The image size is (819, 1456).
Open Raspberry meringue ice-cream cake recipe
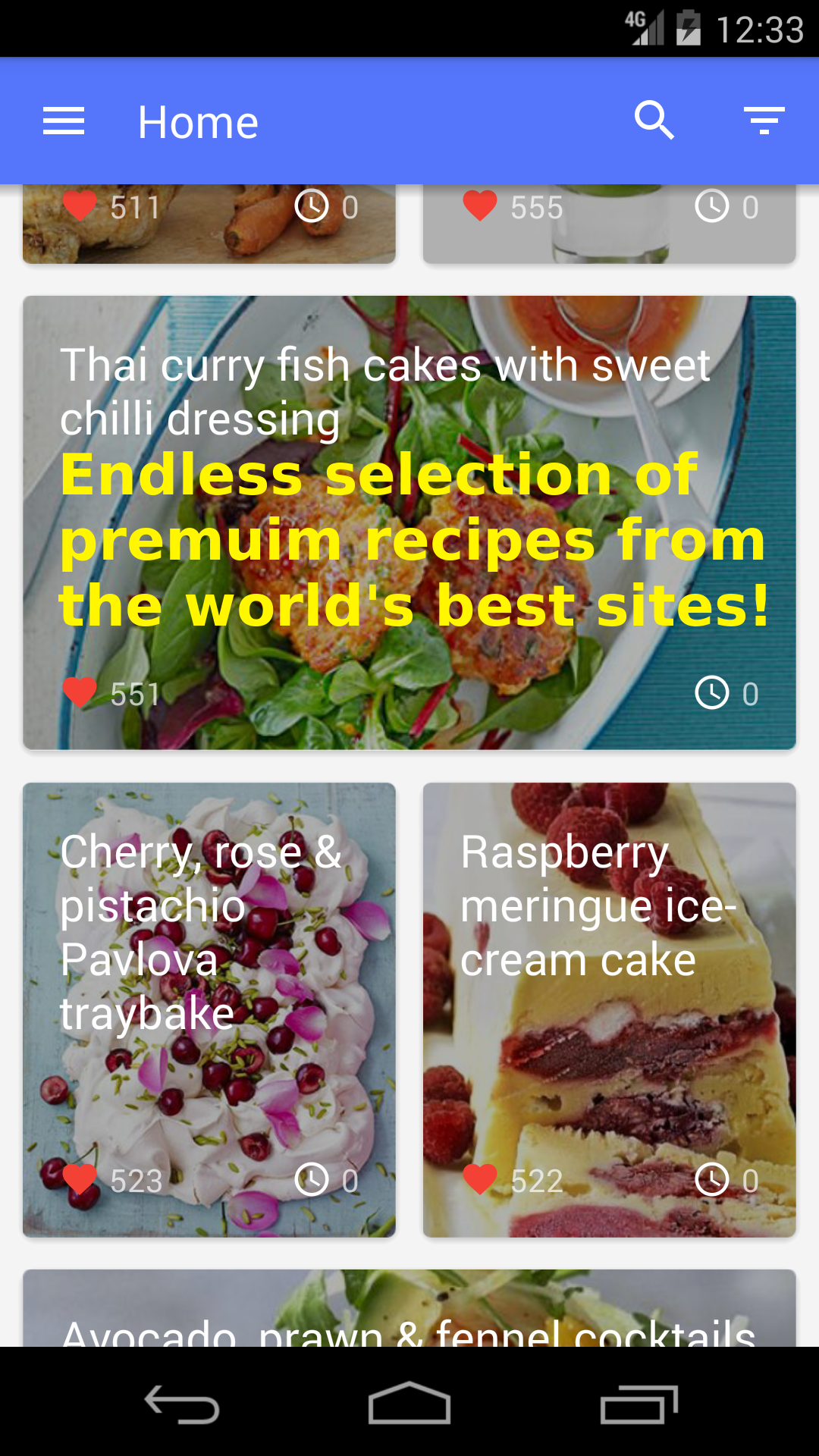(x=609, y=1009)
